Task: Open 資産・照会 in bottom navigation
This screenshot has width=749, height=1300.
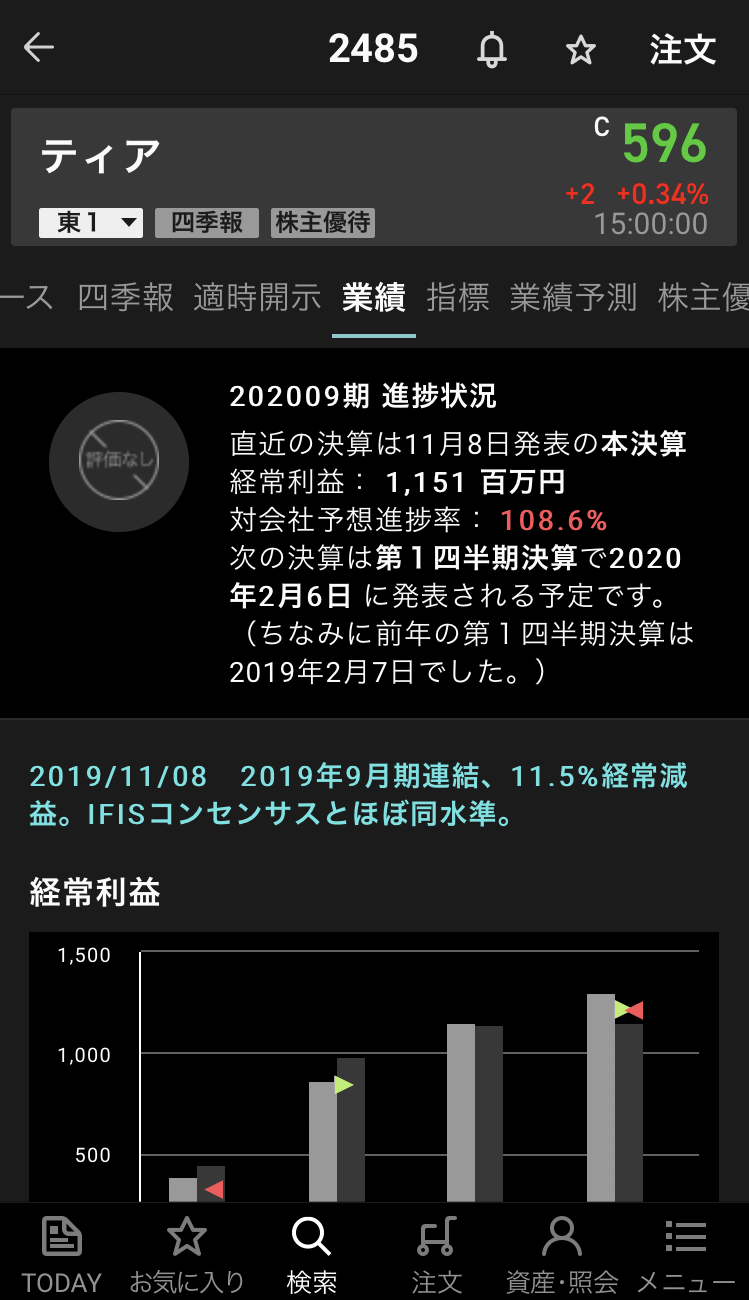Action: pyautogui.click(x=561, y=1253)
